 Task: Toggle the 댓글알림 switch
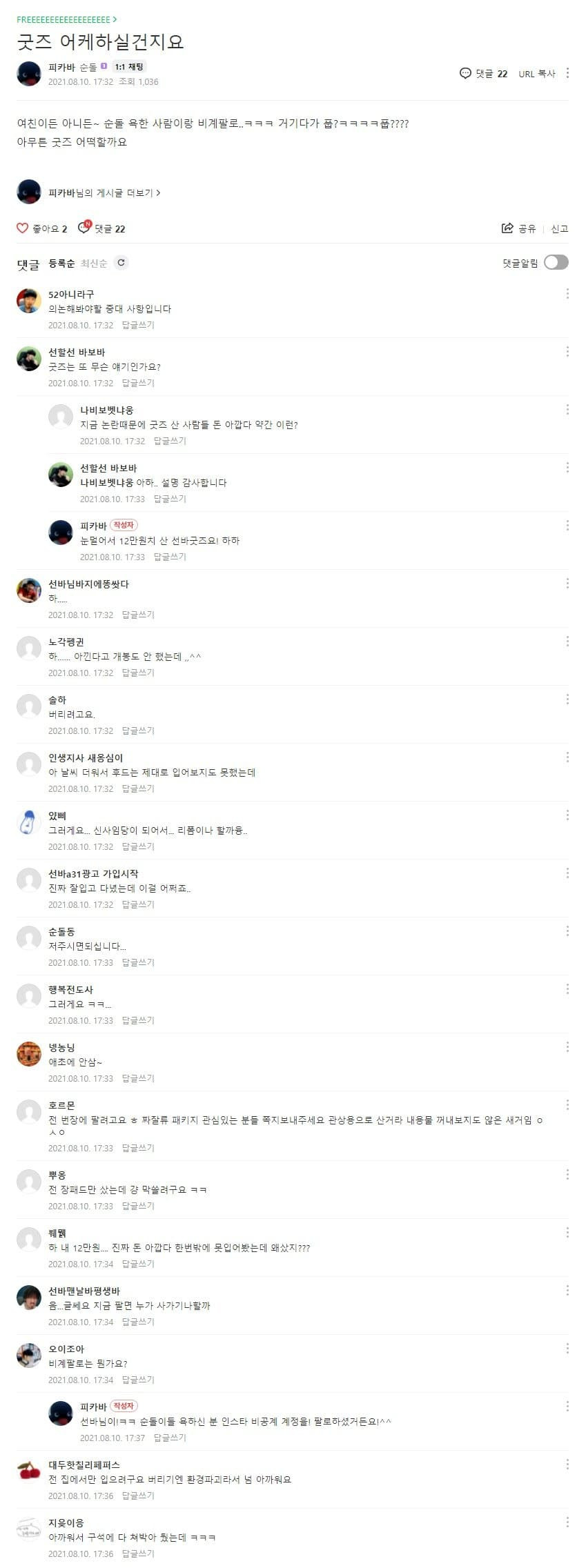tap(556, 262)
